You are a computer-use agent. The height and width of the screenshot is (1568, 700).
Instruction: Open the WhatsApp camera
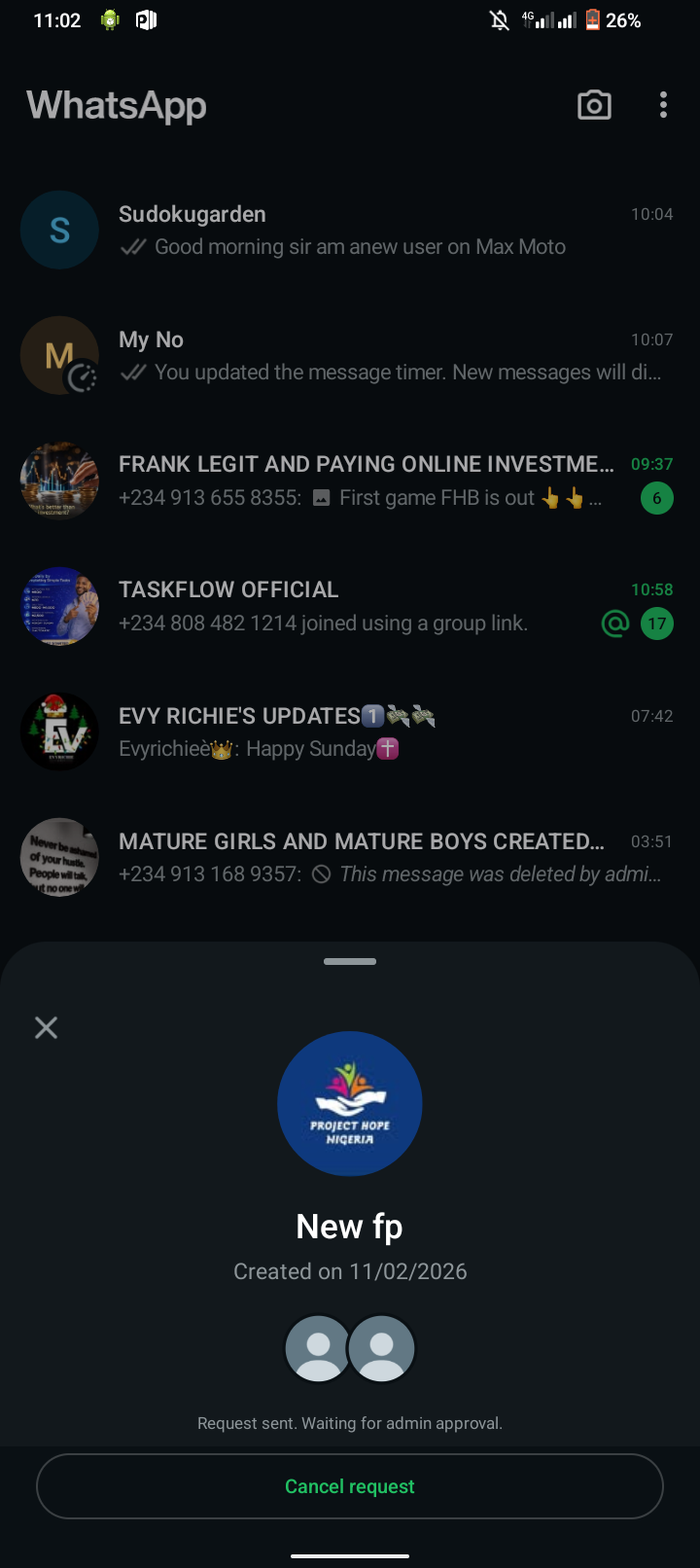click(x=594, y=105)
